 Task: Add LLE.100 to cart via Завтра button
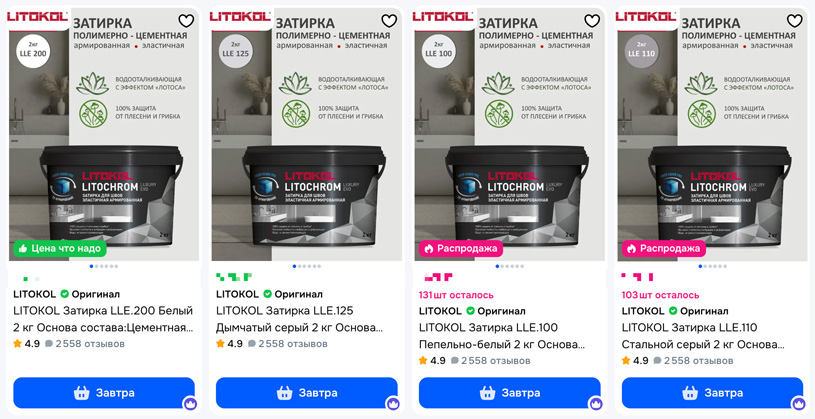point(509,393)
